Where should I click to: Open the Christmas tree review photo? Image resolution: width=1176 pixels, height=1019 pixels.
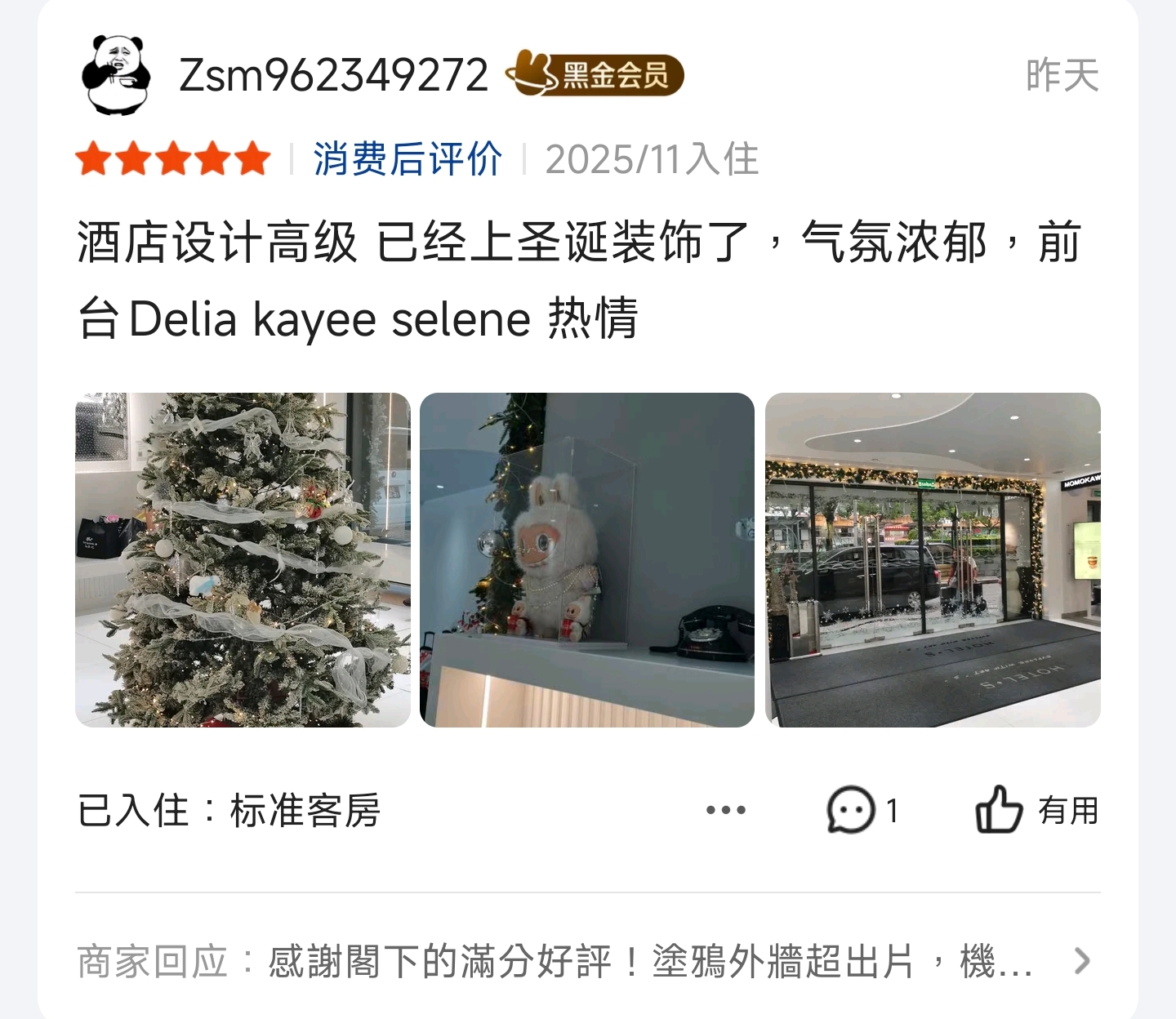pos(243,560)
